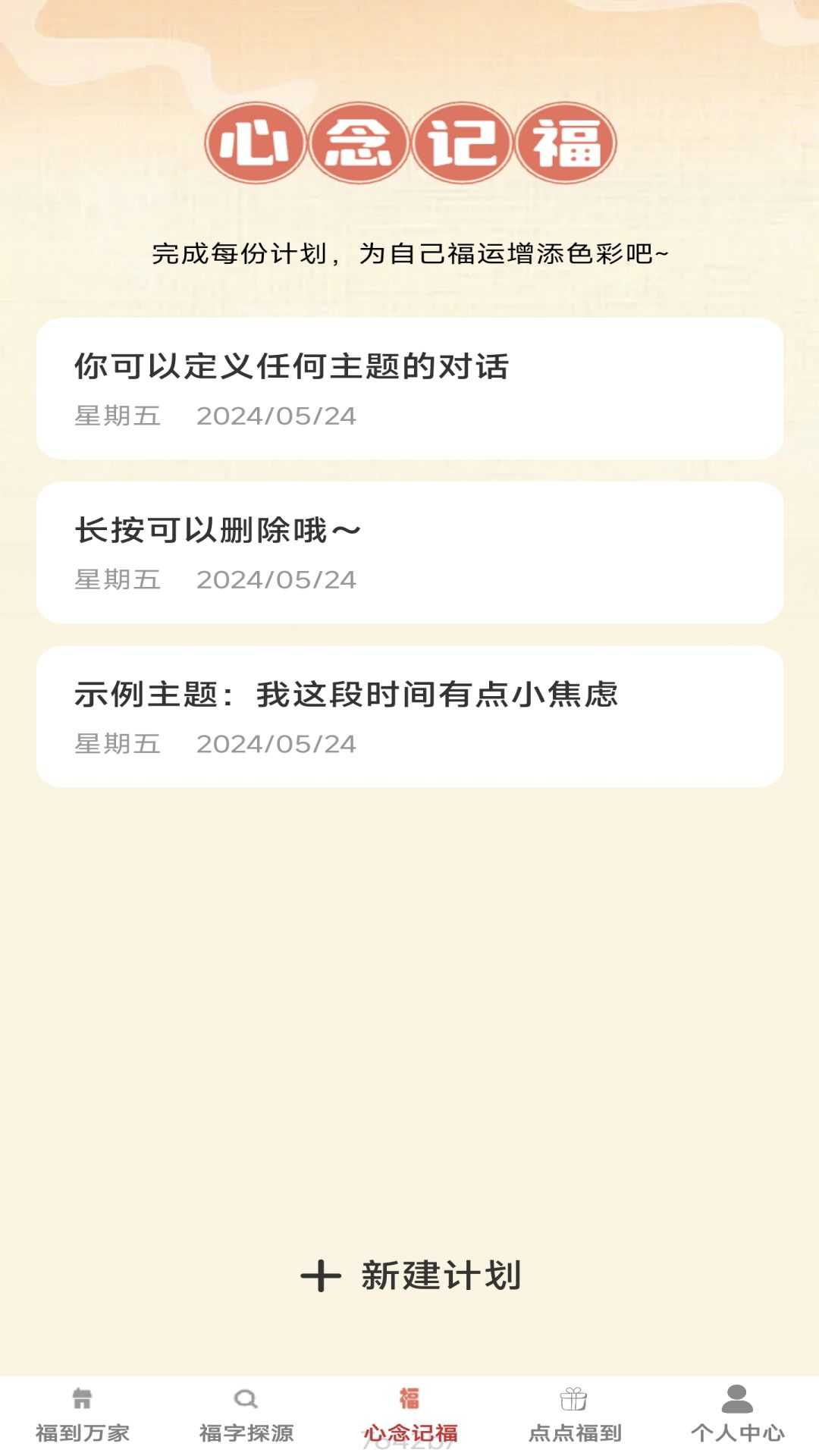Open the 点点福到 tab
819x1456 pixels.
(574, 1415)
